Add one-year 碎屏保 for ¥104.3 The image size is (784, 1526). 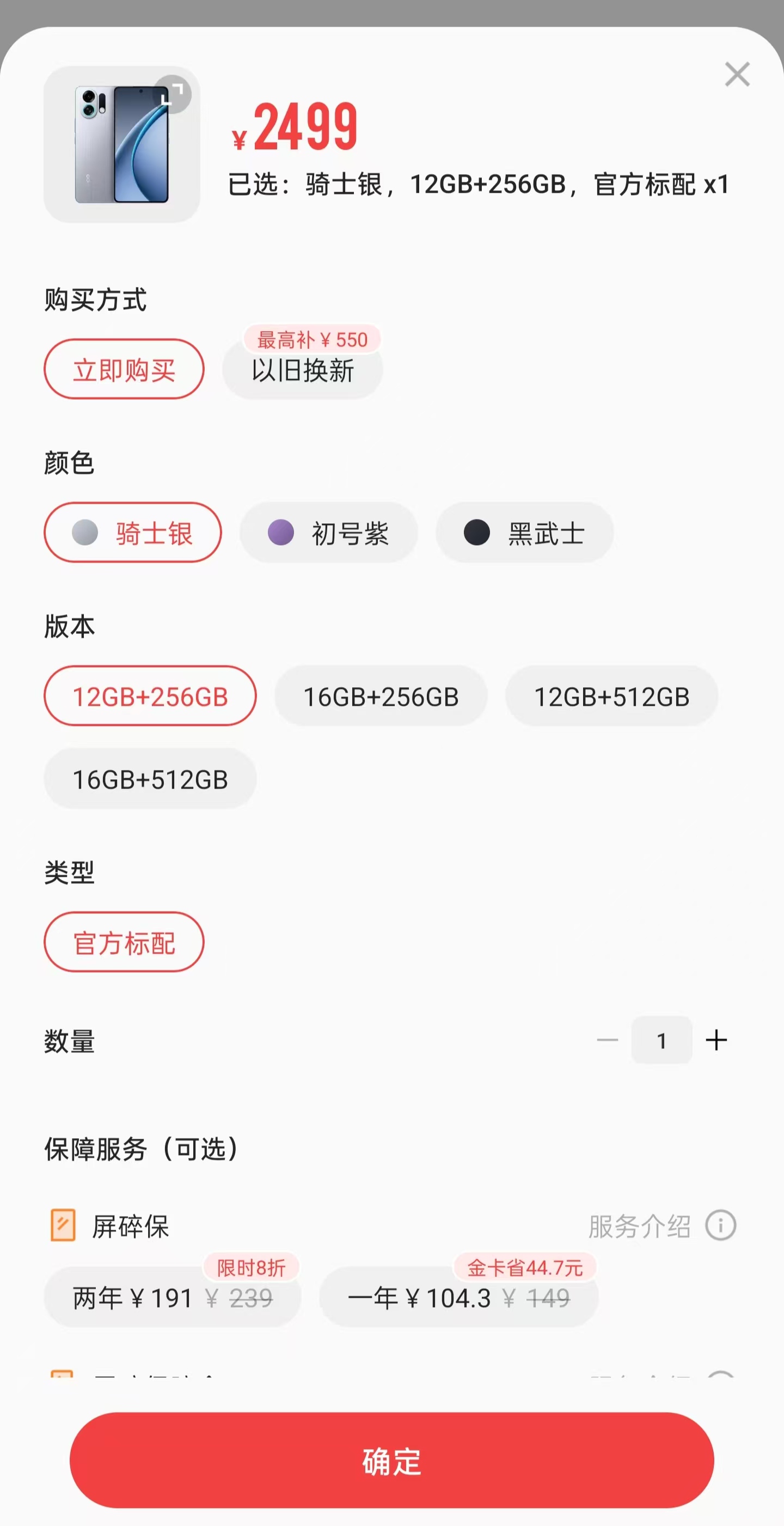458,1298
